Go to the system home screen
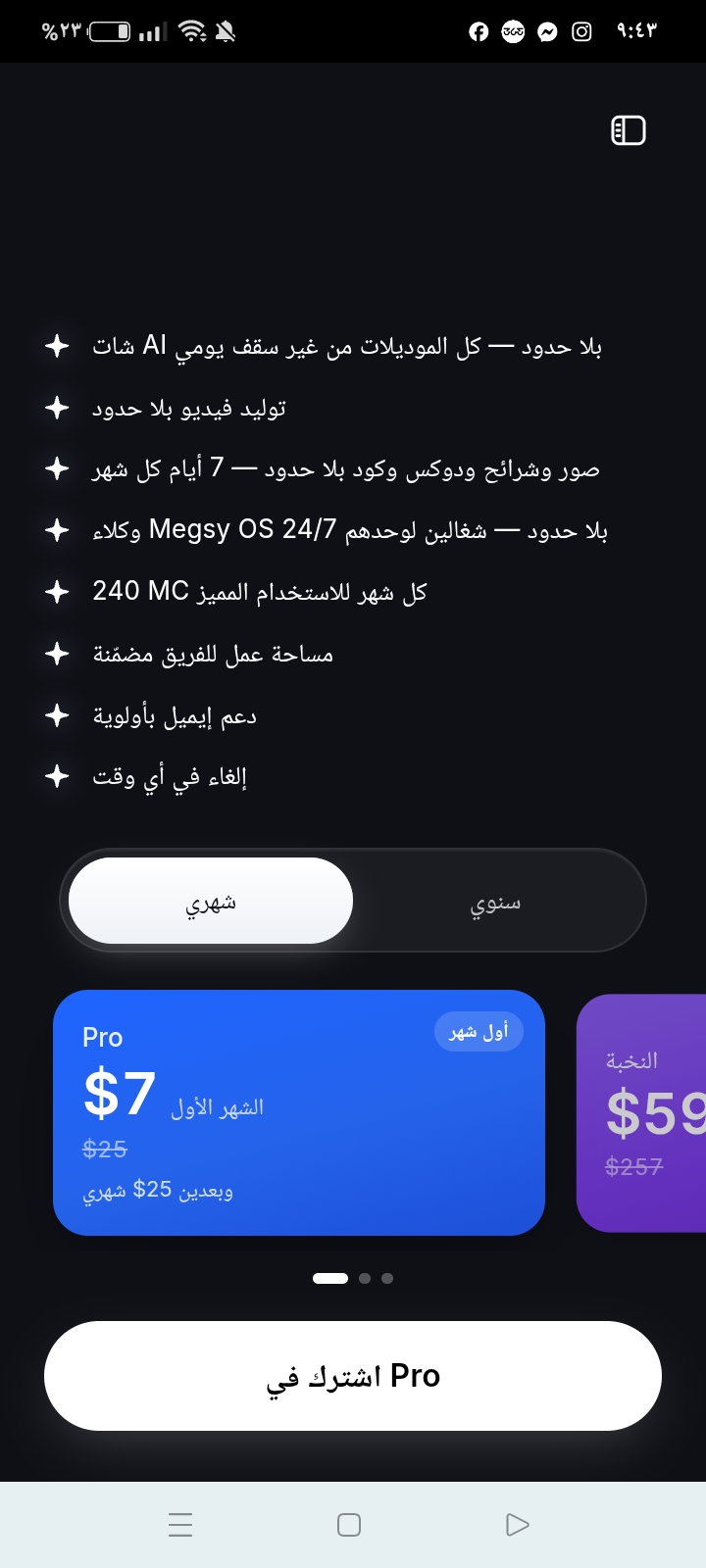 click(x=349, y=1525)
